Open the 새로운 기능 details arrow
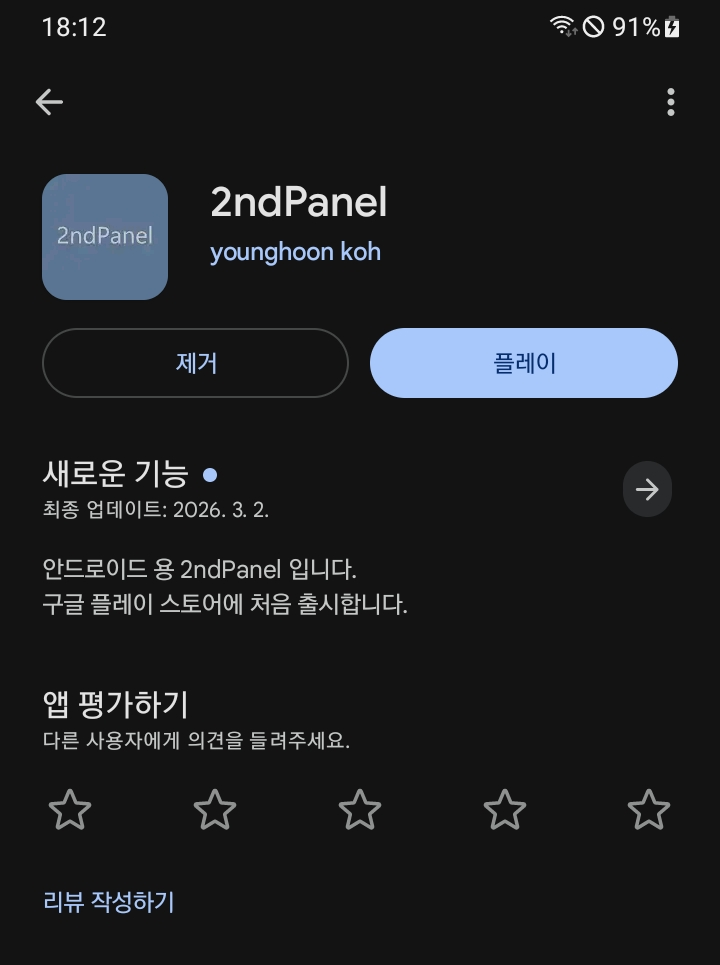 tap(647, 489)
